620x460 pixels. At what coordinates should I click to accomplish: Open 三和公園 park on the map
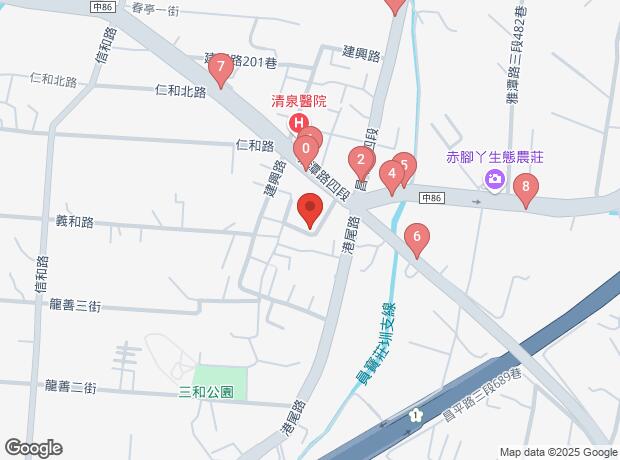point(206,392)
